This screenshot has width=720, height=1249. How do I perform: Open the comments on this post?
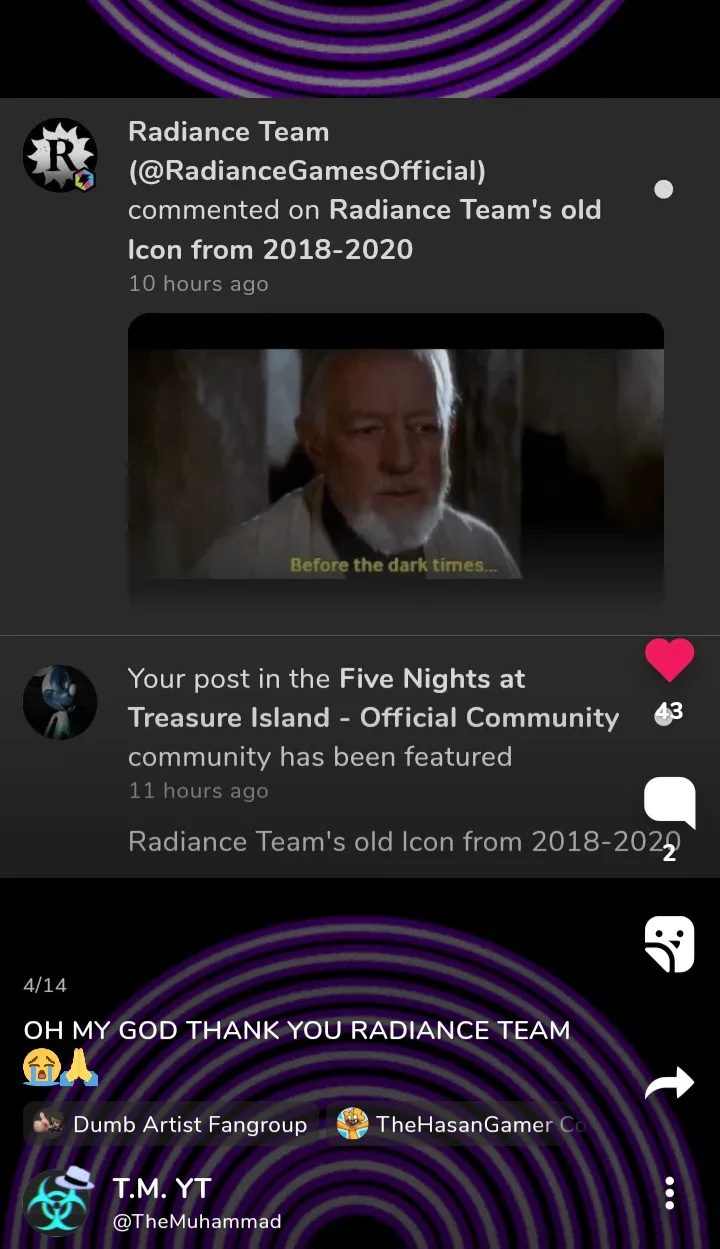[x=669, y=802]
